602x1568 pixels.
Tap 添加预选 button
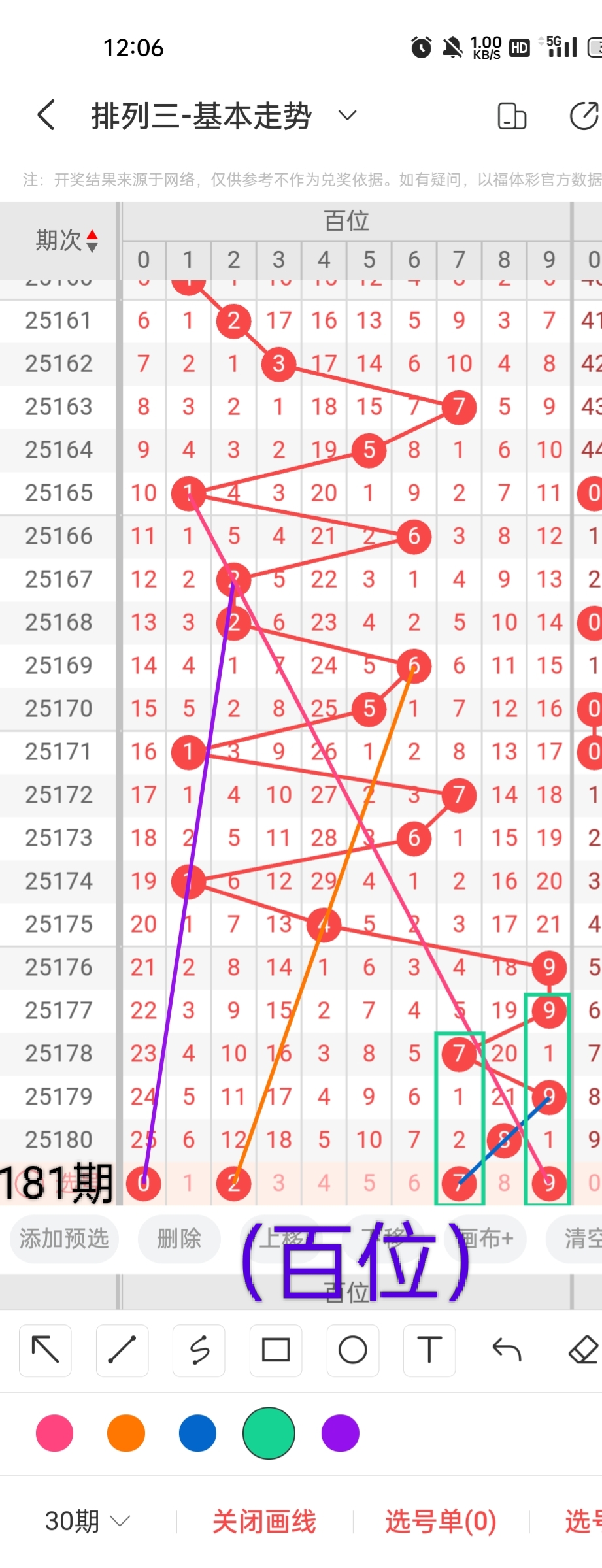click(63, 1239)
